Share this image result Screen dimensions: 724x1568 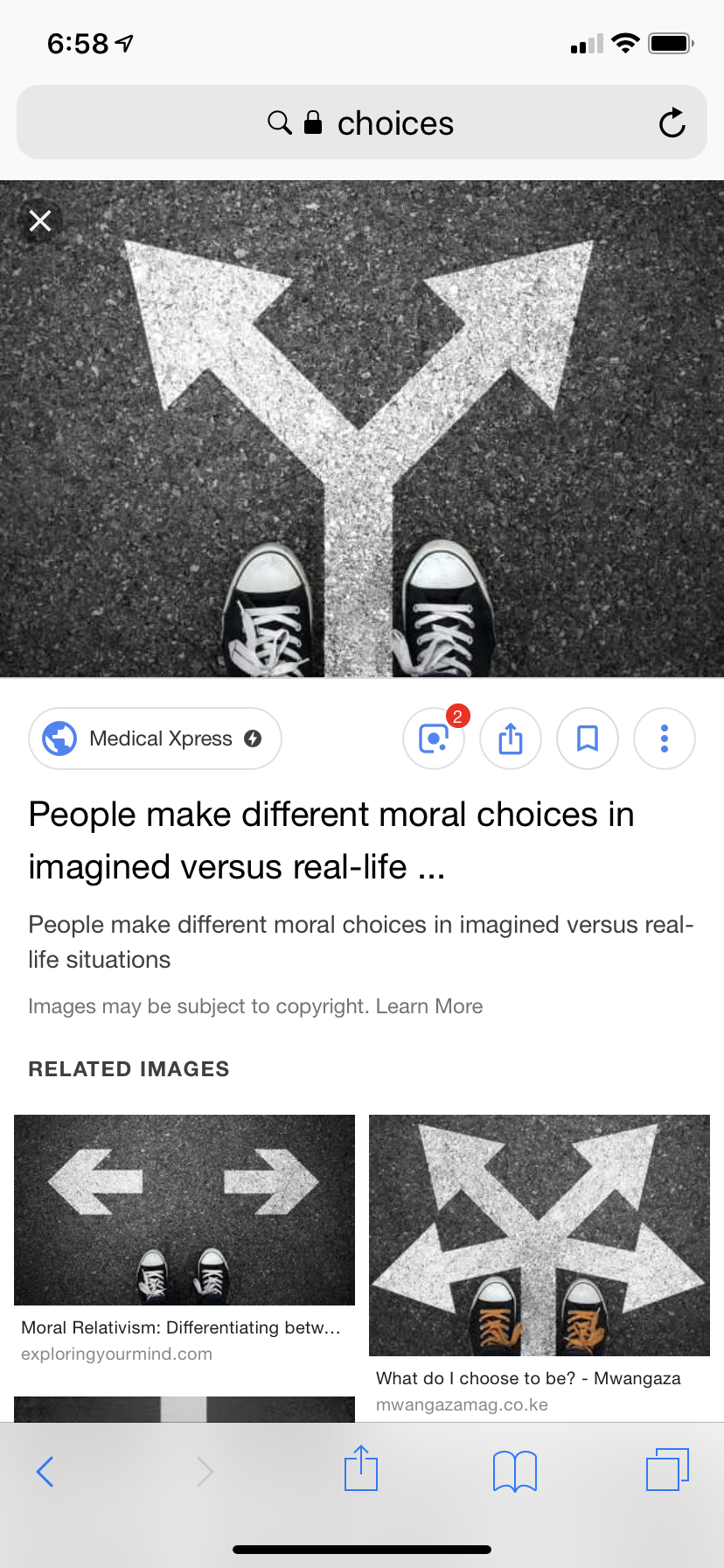point(511,738)
